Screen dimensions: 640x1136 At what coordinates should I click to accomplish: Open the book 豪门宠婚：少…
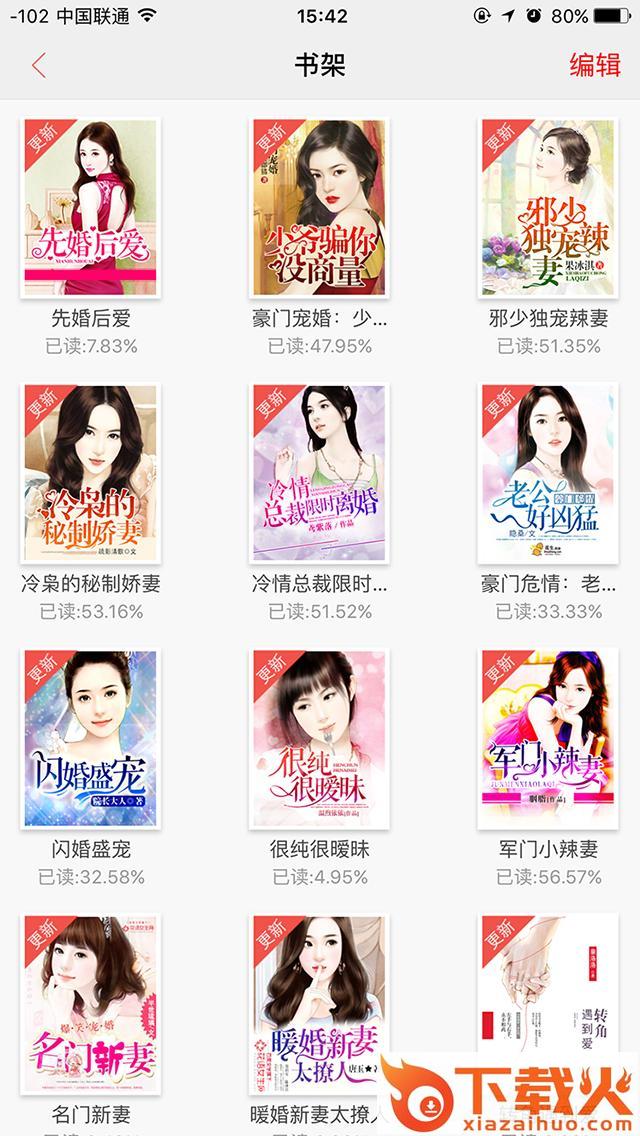[320, 208]
